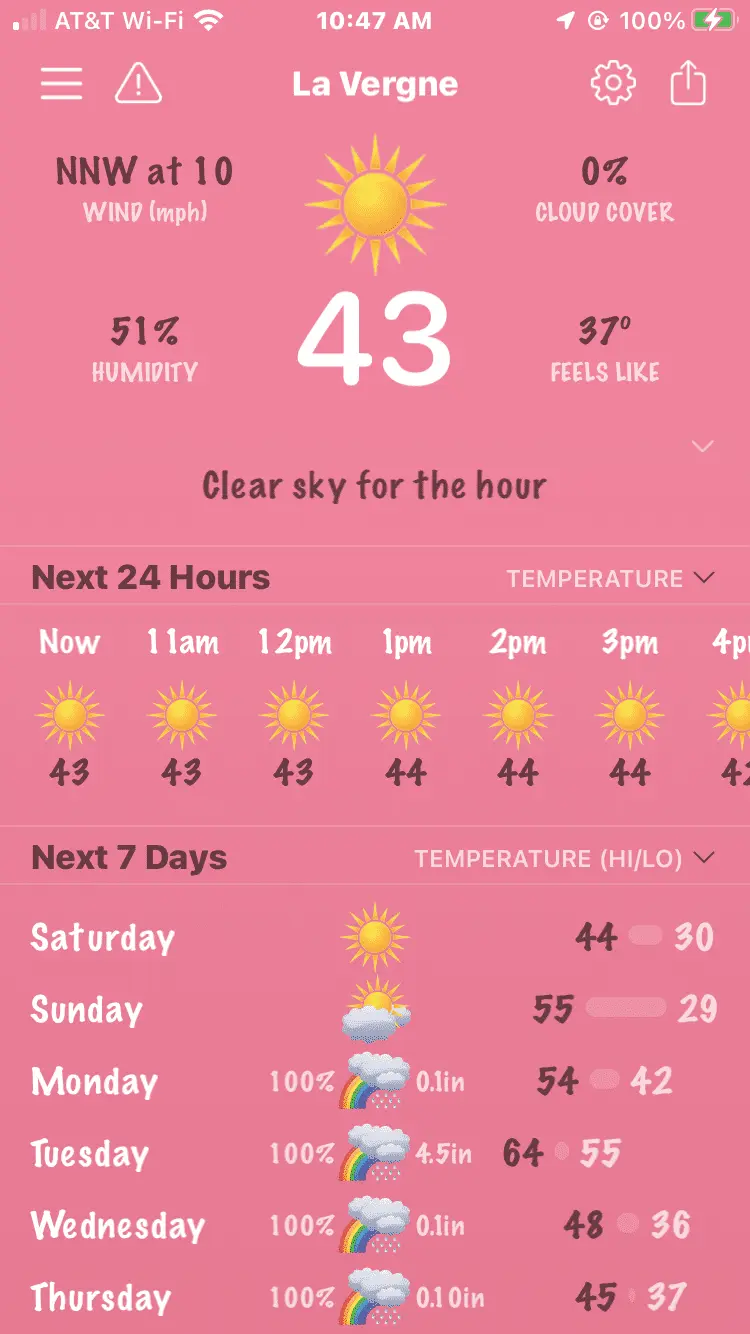Open the hamburger menu
Viewport: 750px width, 1334px height.
coord(61,84)
